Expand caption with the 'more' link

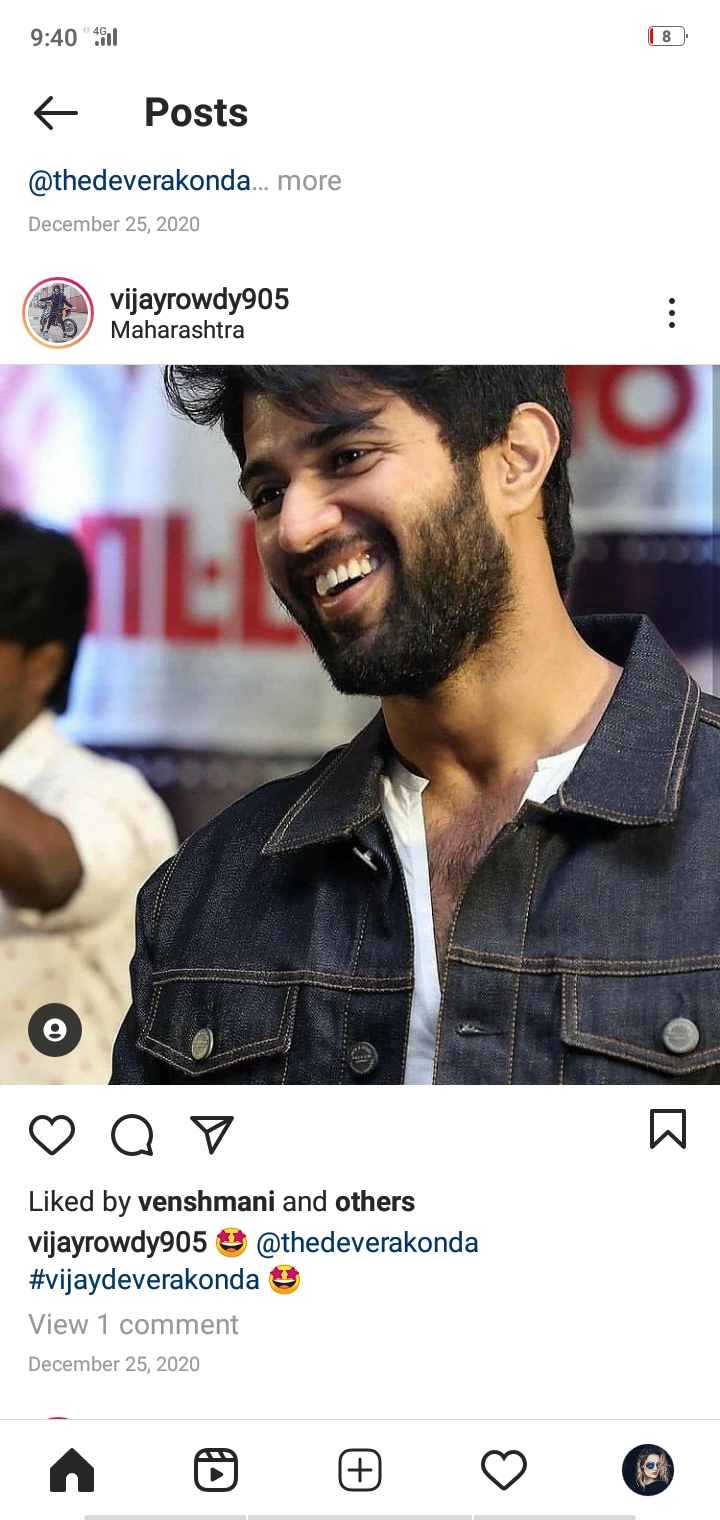pyautogui.click(x=309, y=181)
